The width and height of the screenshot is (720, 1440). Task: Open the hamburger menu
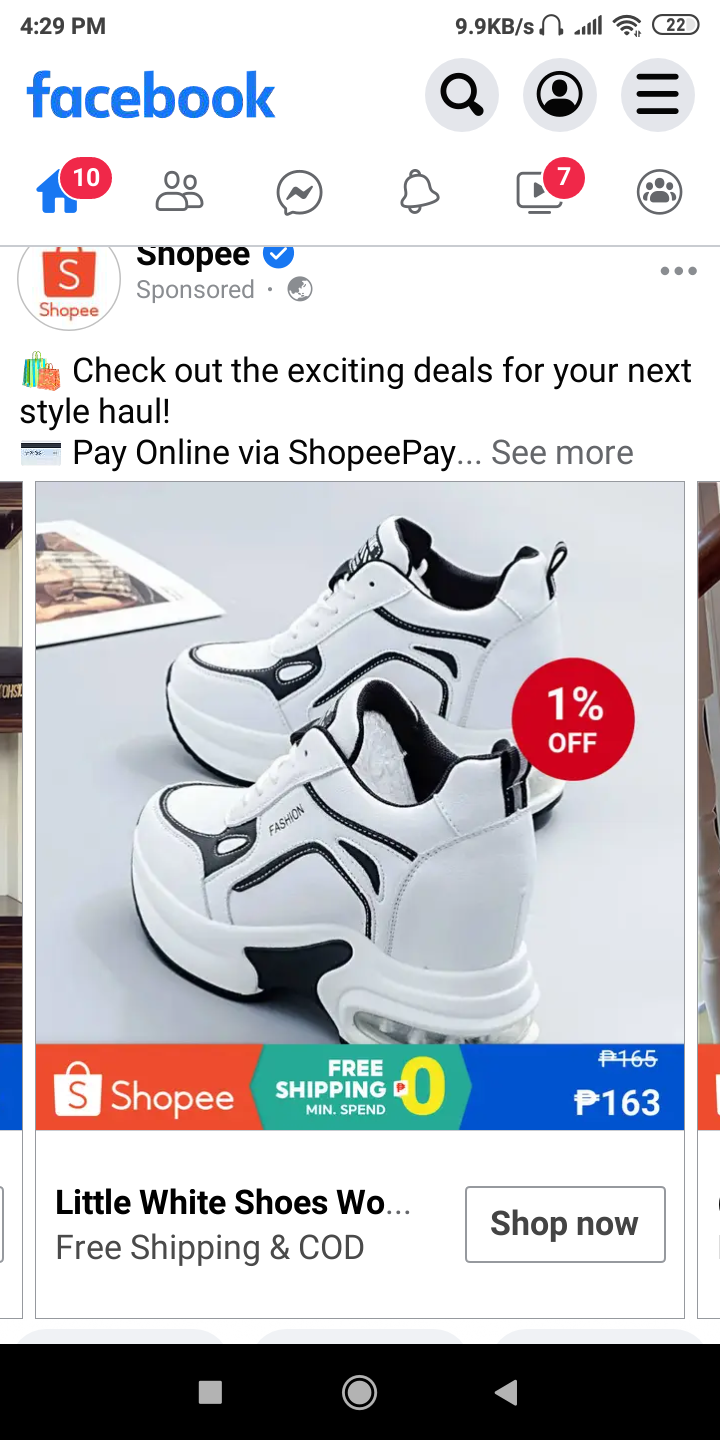point(657,95)
